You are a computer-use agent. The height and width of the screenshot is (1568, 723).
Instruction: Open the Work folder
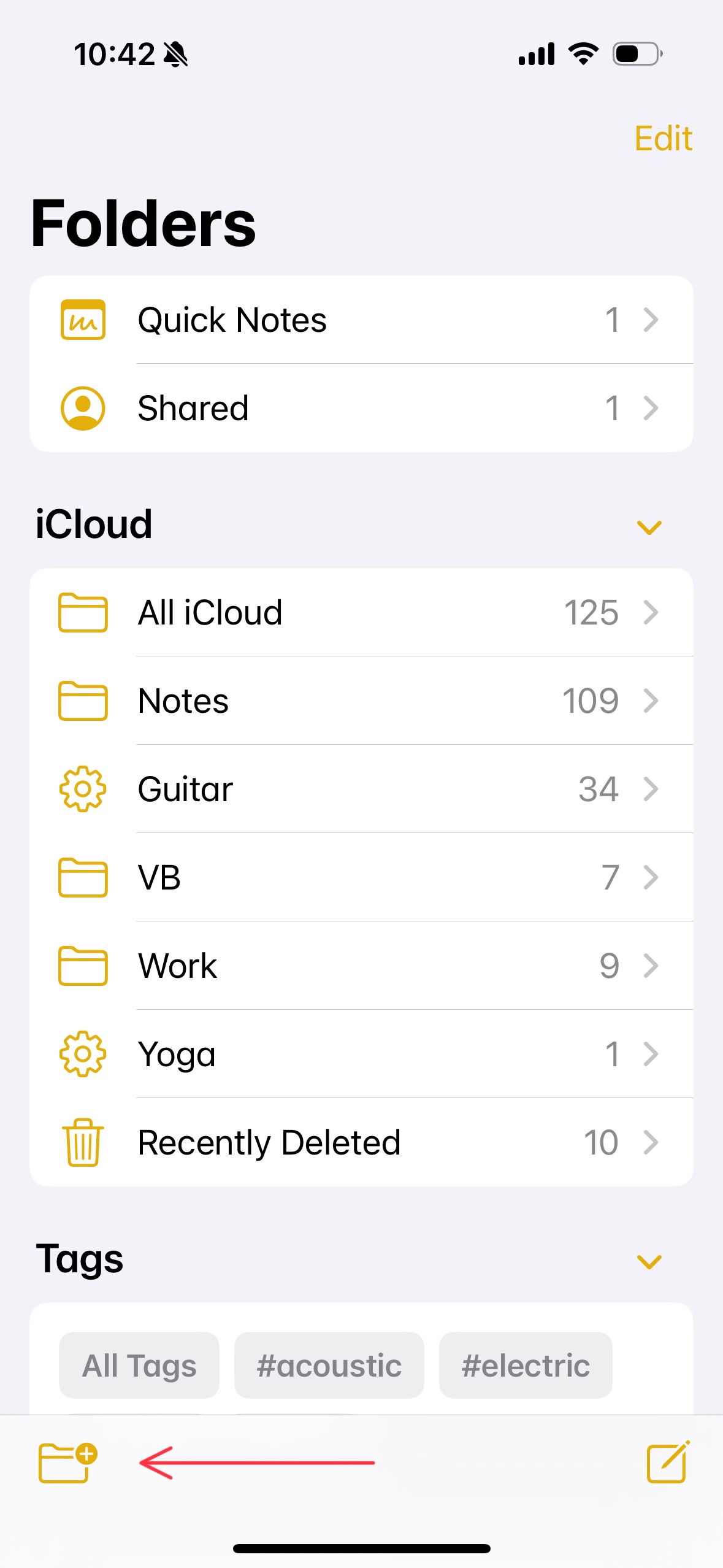(x=361, y=966)
